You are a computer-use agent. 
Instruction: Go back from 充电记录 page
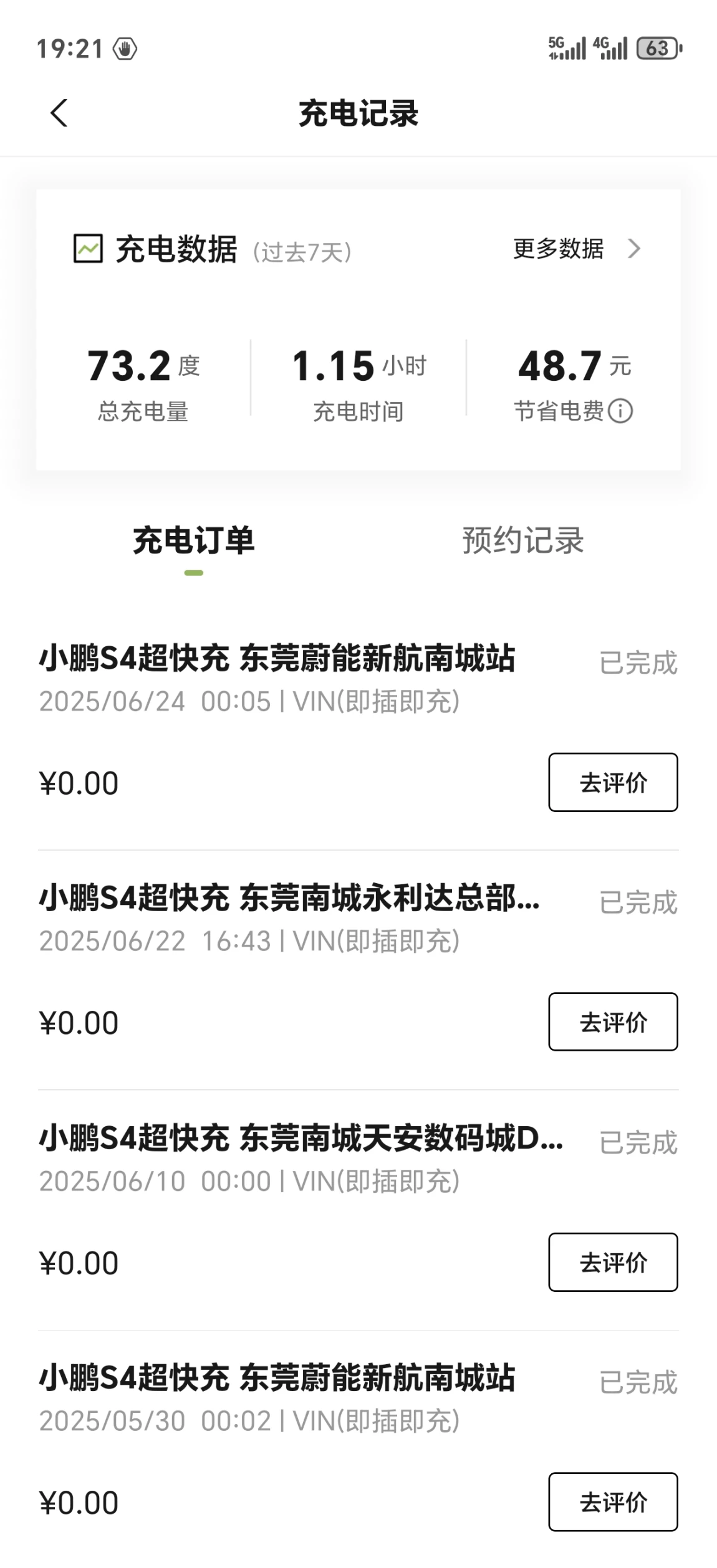(x=59, y=113)
